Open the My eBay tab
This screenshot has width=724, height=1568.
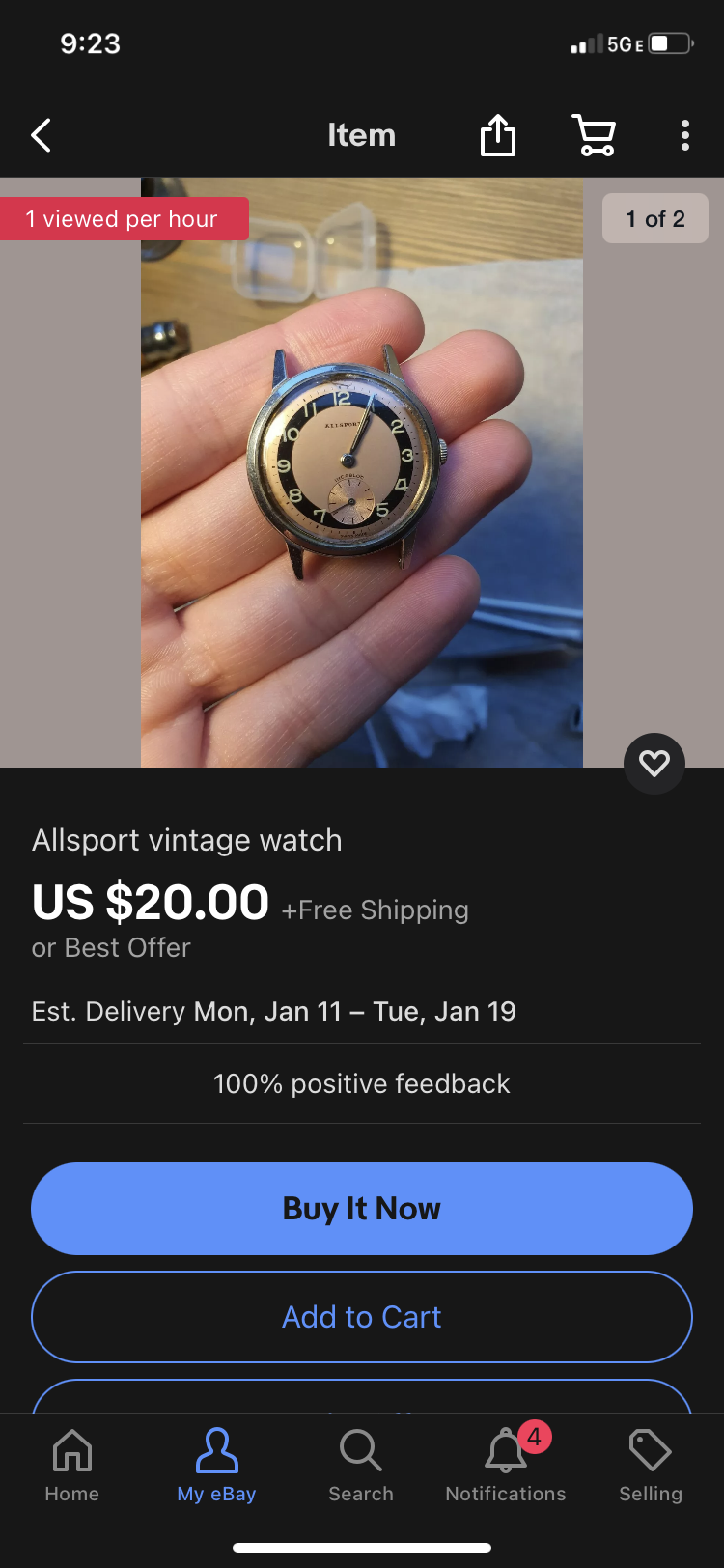pos(216,1465)
